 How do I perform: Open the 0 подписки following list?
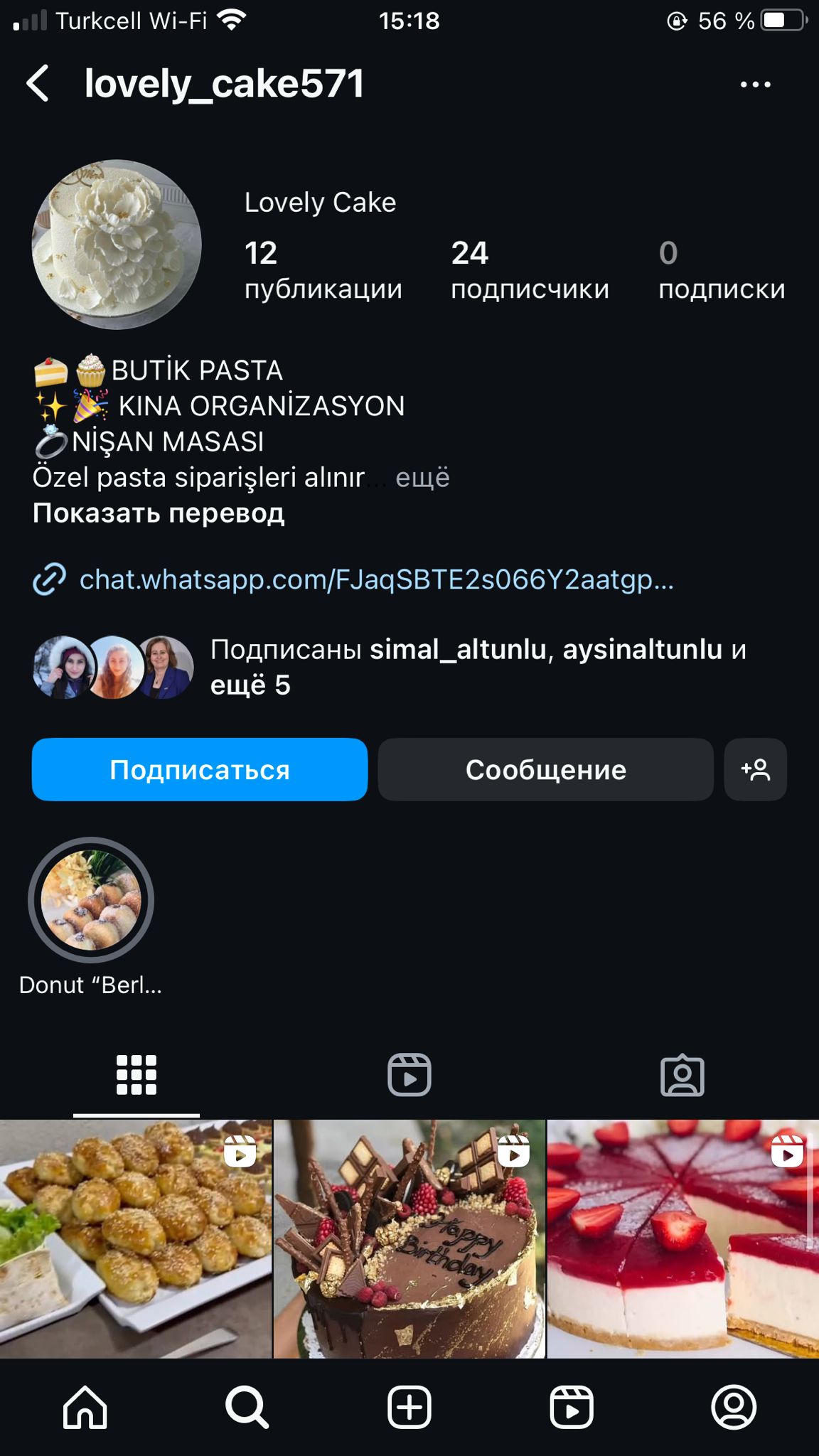pos(721,271)
